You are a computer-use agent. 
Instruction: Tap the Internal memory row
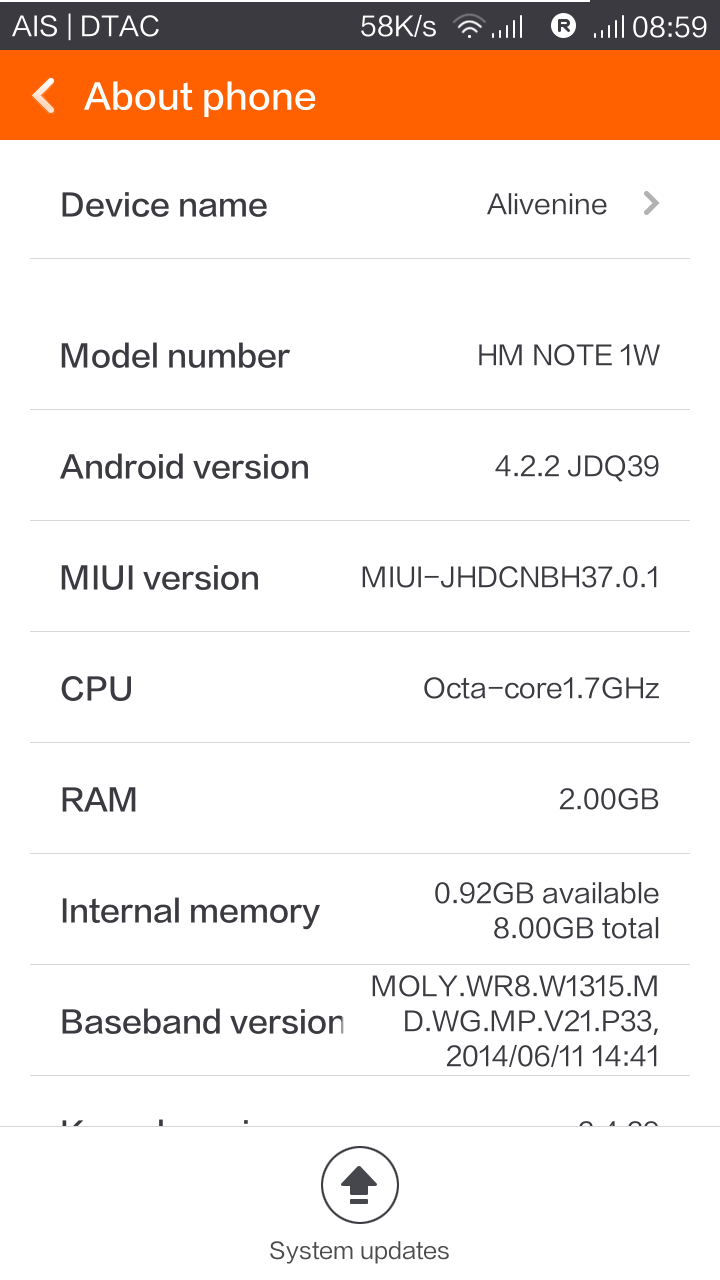click(x=360, y=911)
